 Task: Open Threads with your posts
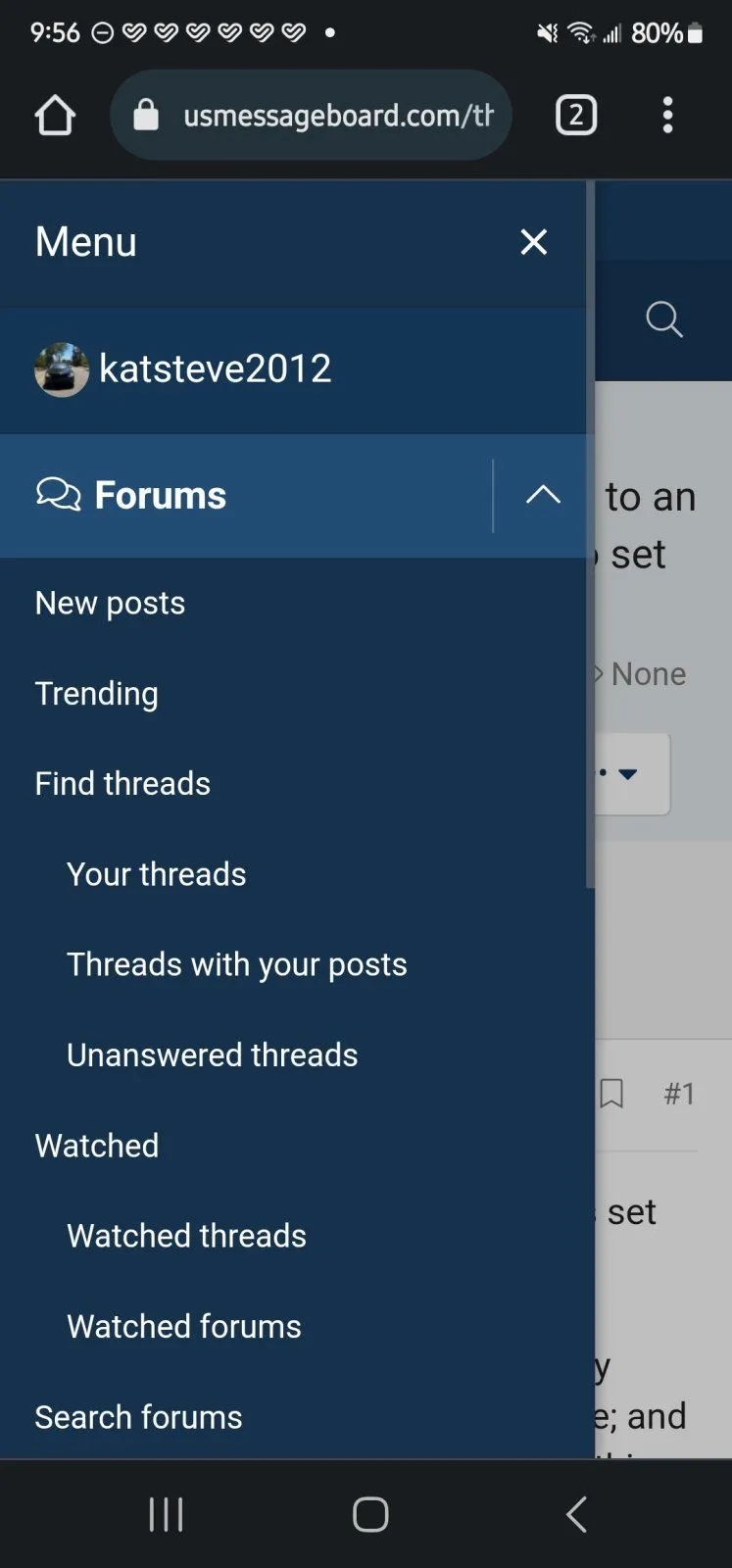[236, 964]
